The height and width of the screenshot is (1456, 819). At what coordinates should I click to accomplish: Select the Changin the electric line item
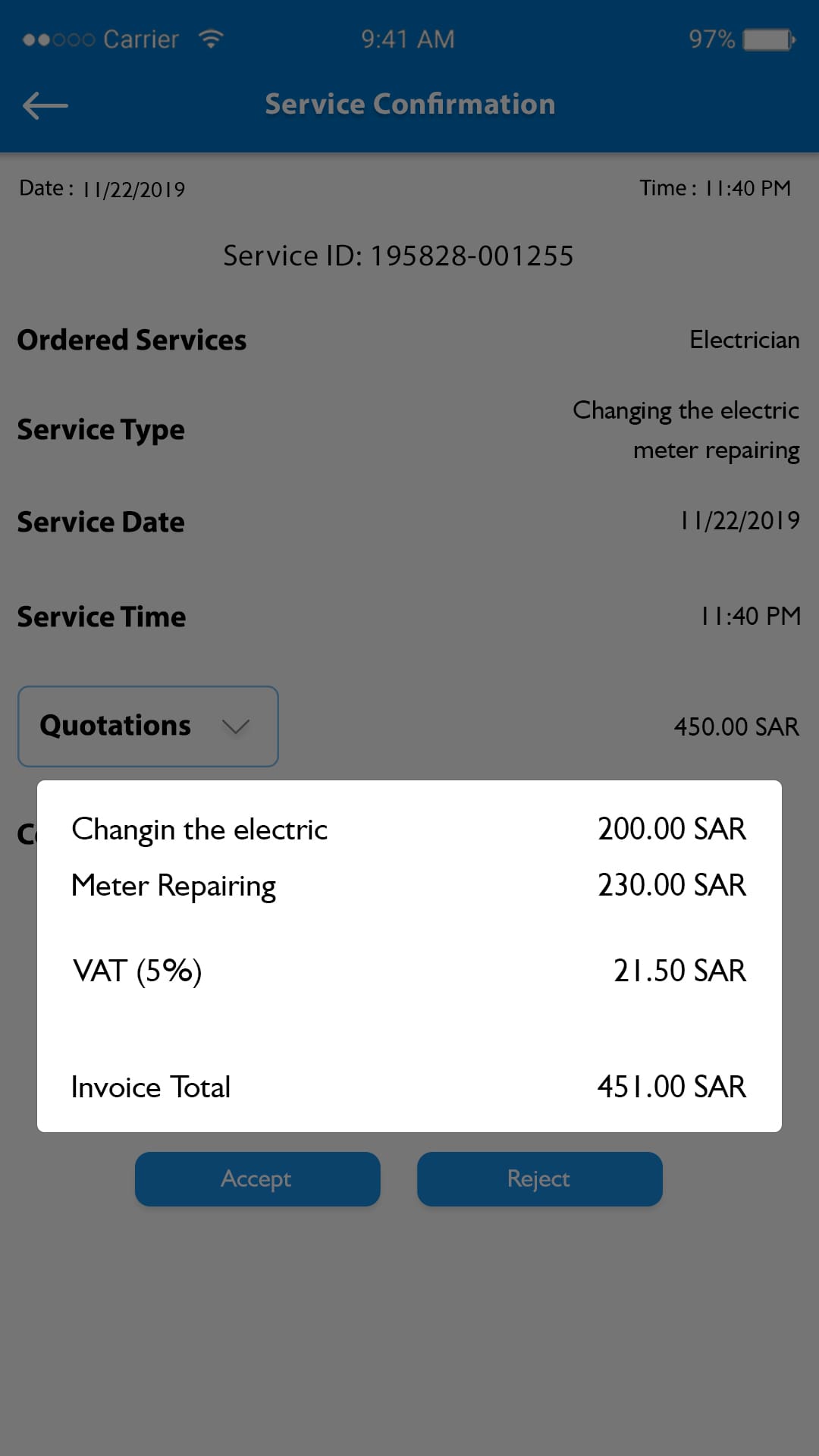click(x=199, y=829)
